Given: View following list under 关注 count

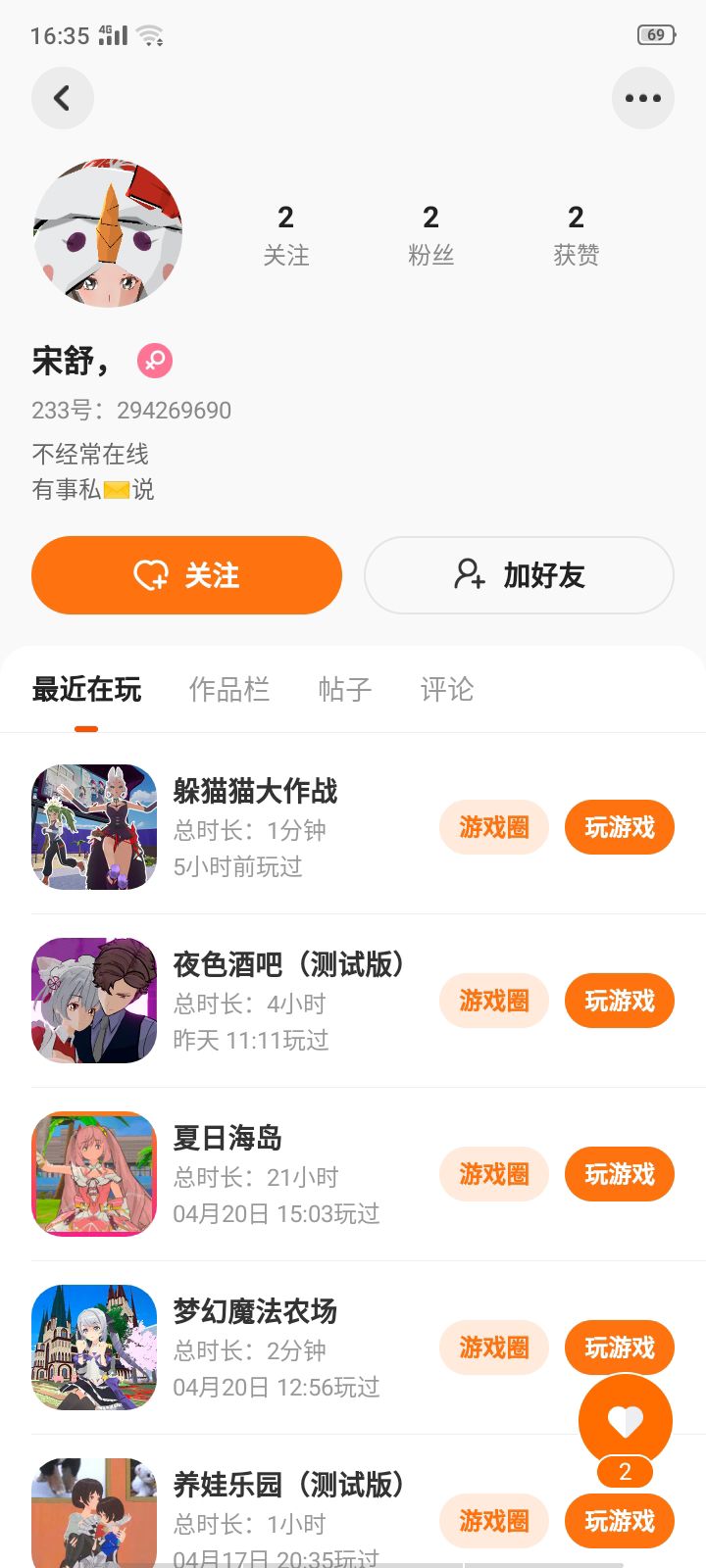Looking at the screenshot, I should pos(285,235).
